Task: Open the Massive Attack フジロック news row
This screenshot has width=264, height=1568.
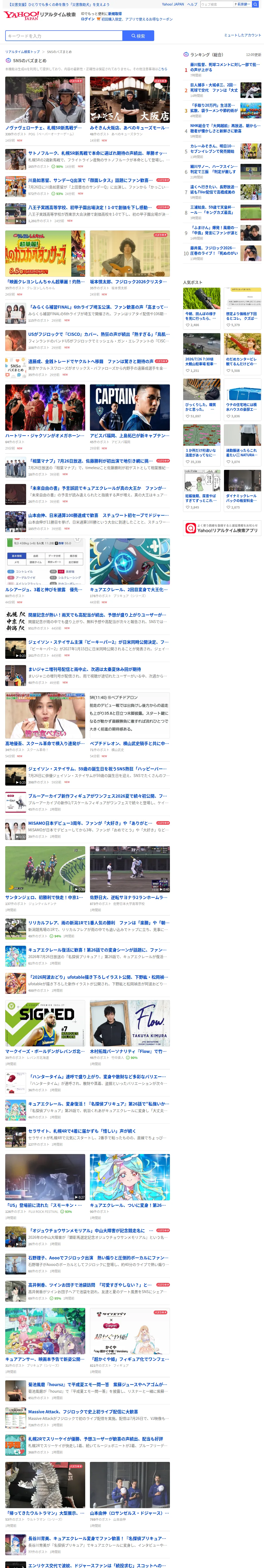Action: pos(88,1418)
